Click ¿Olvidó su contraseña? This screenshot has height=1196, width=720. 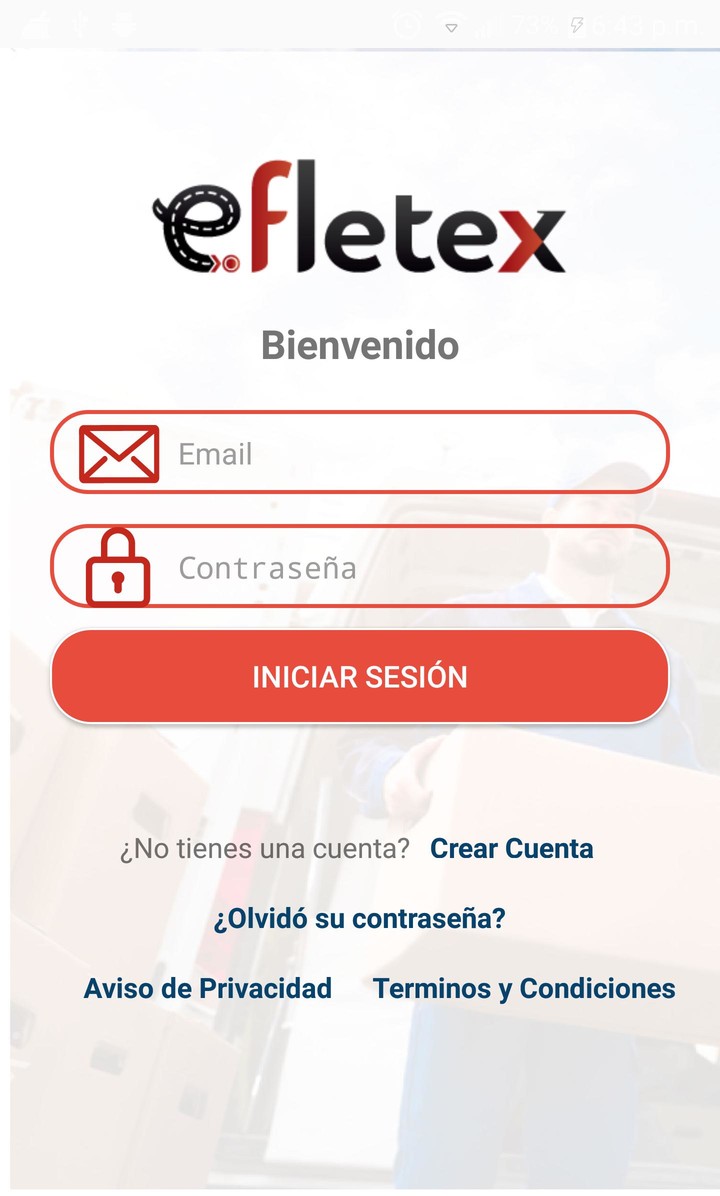tap(360, 917)
